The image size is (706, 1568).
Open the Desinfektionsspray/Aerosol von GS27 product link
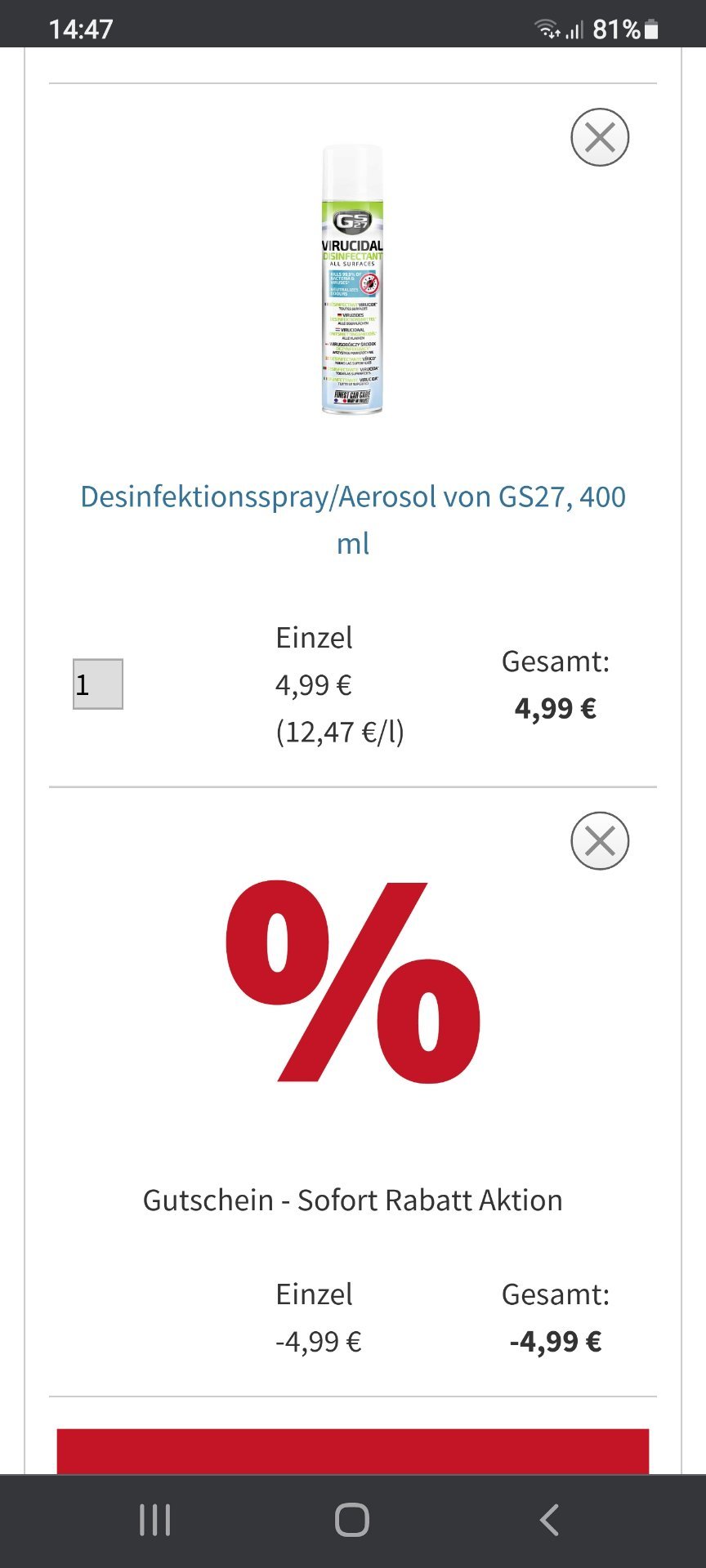coord(353,519)
